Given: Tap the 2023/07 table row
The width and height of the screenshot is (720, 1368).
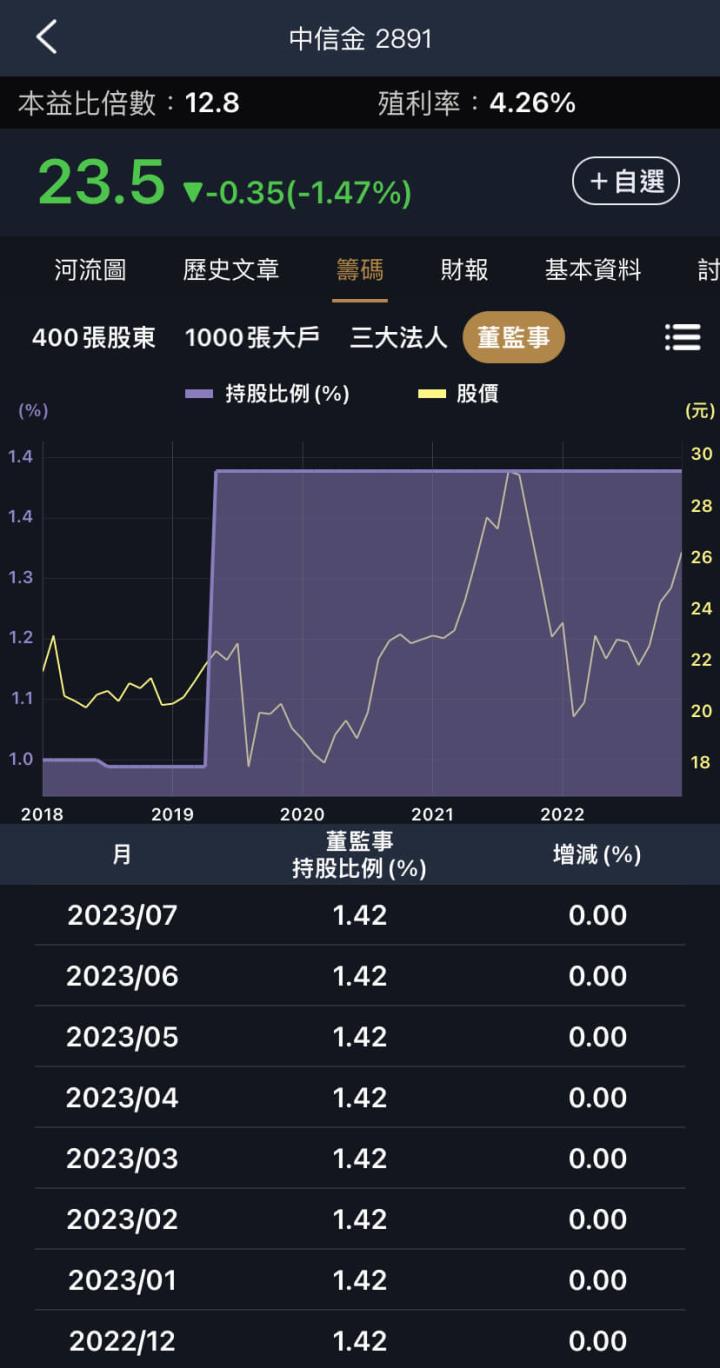Looking at the screenshot, I should (360, 914).
